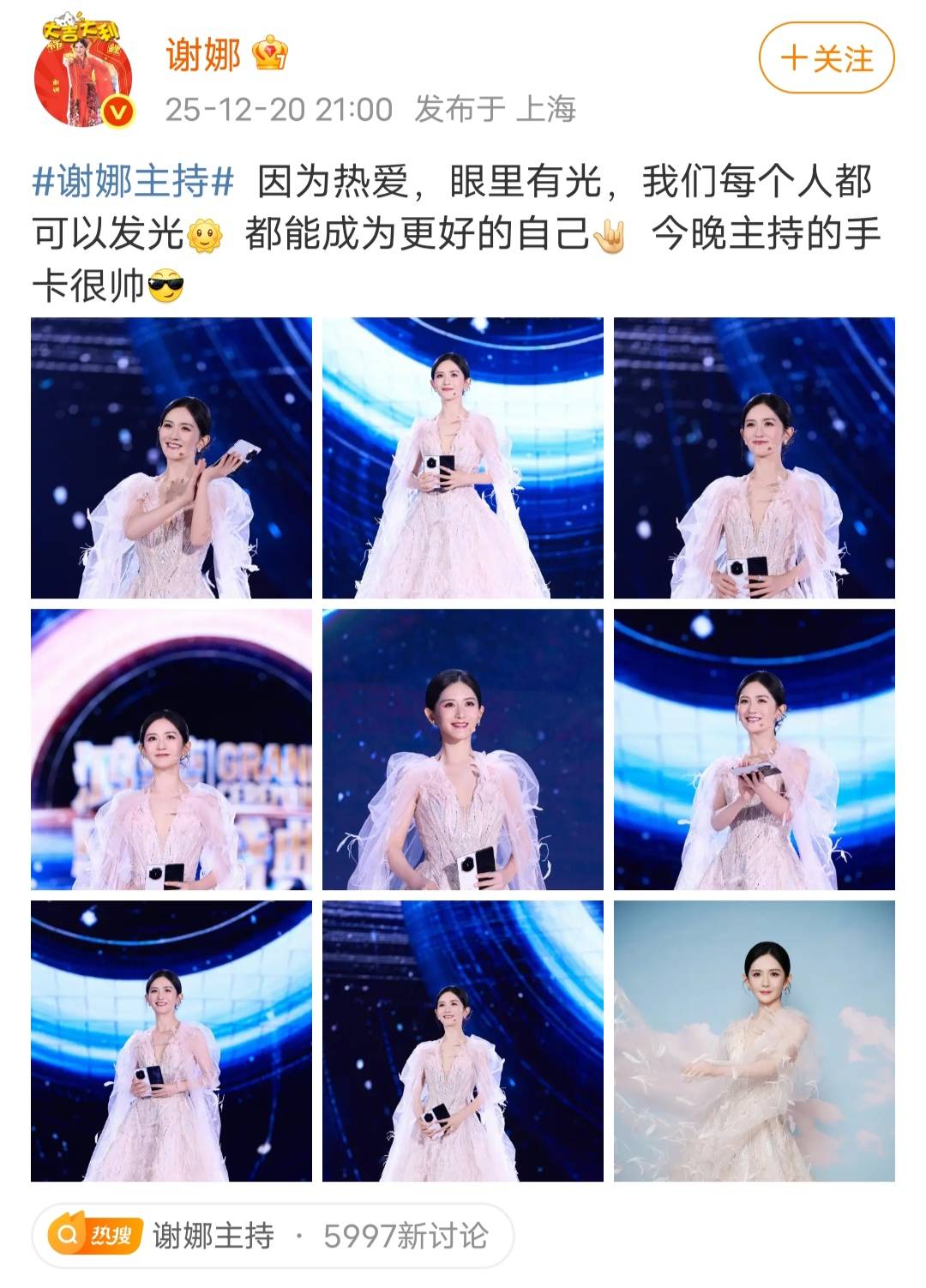Open the 热搜 谢娜主持 topic chip
This screenshot has height=1288, width=926.
[x=273, y=1236]
